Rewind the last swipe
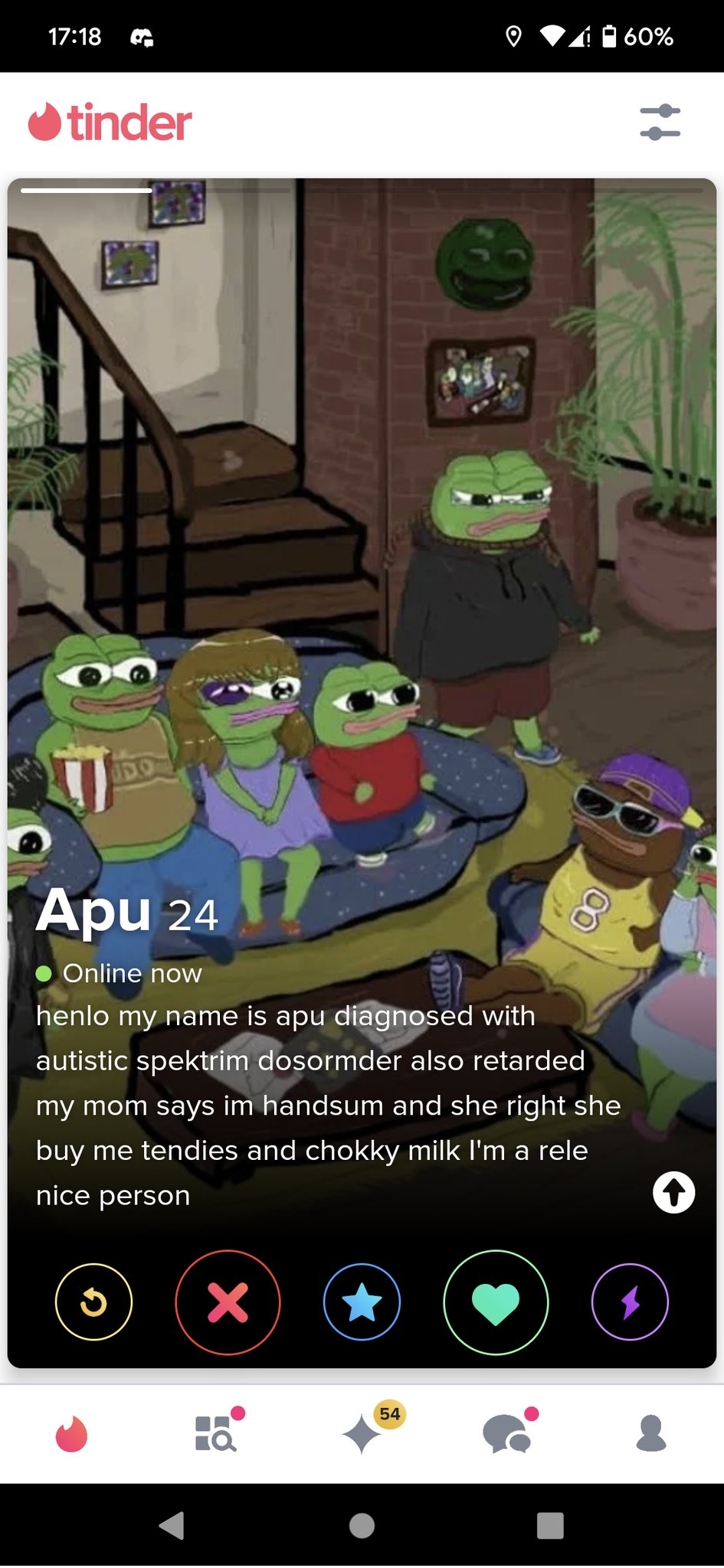724x1568 pixels. click(x=93, y=1302)
